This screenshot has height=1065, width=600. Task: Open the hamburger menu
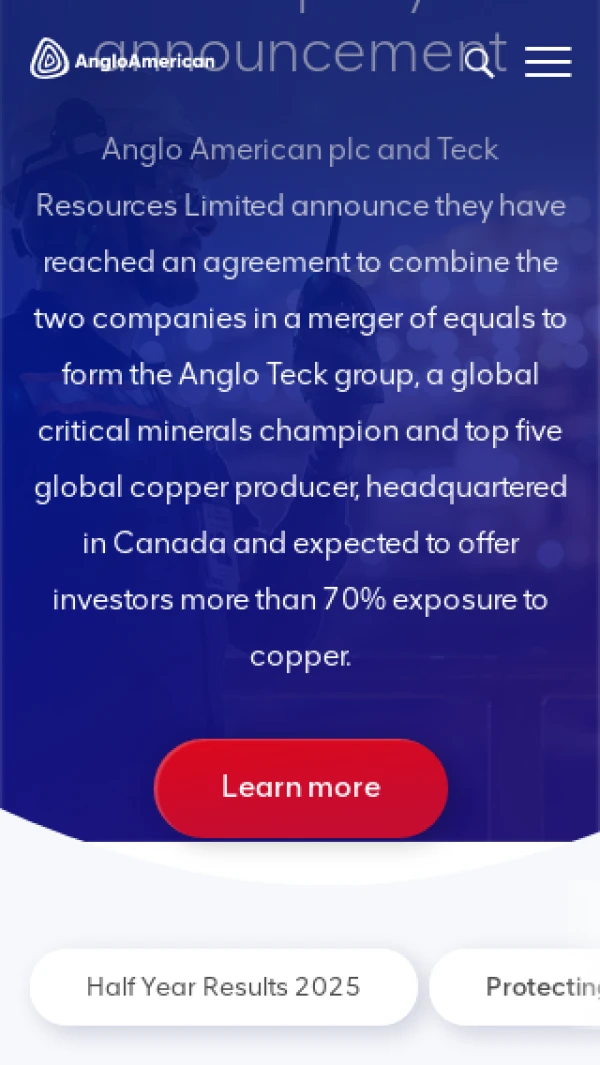(547, 62)
